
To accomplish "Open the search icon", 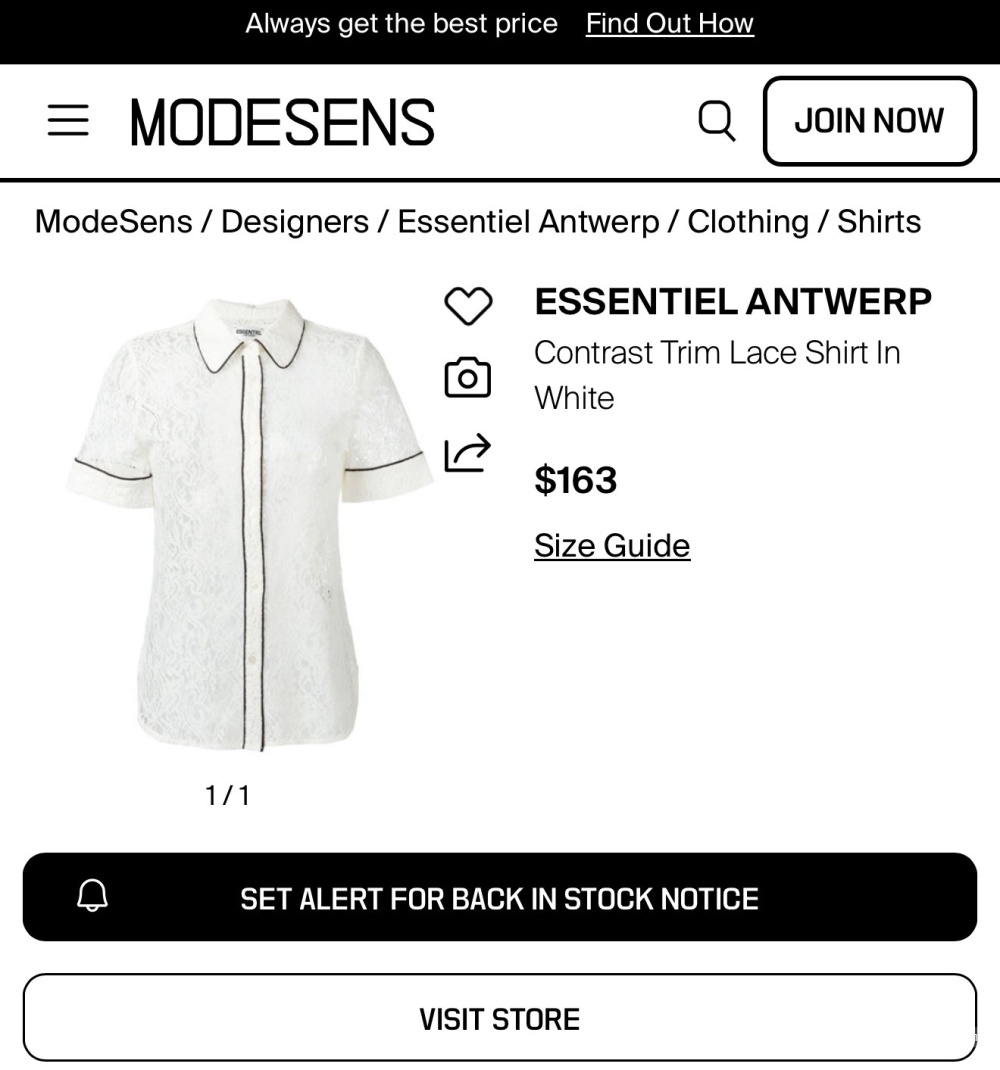I will [716, 121].
